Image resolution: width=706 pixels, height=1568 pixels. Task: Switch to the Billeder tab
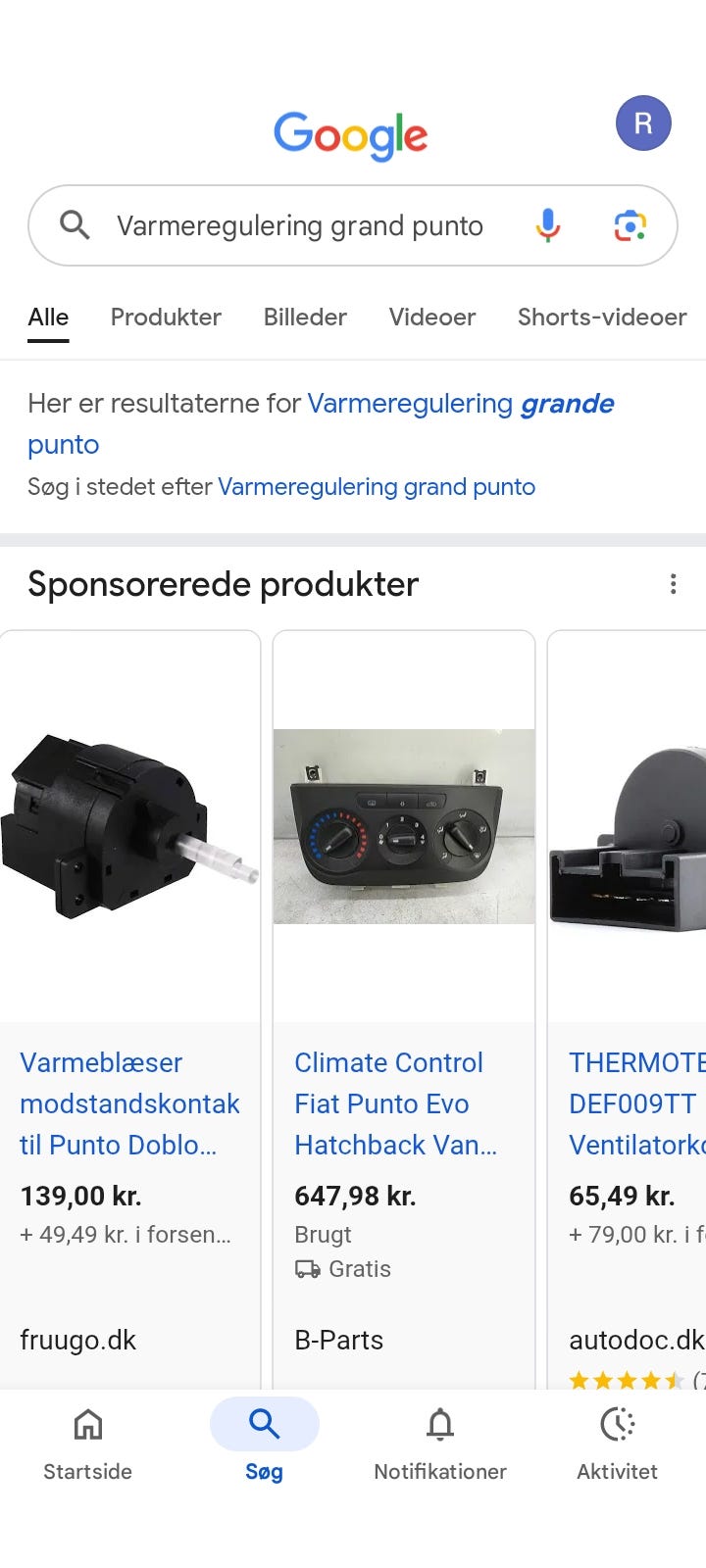pyautogui.click(x=305, y=317)
